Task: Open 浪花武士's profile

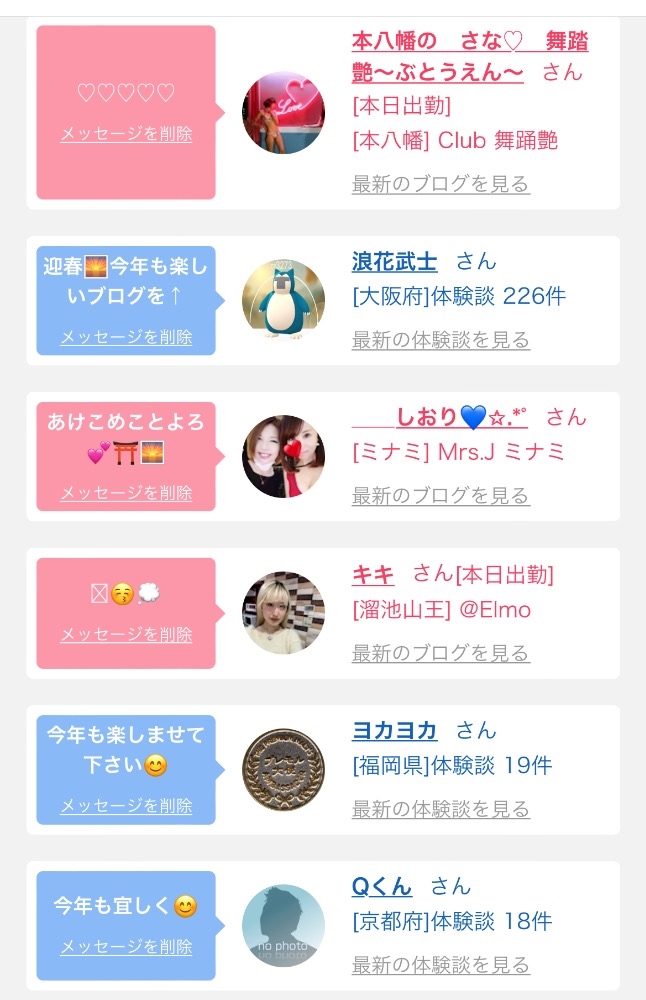Action: coord(394,262)
